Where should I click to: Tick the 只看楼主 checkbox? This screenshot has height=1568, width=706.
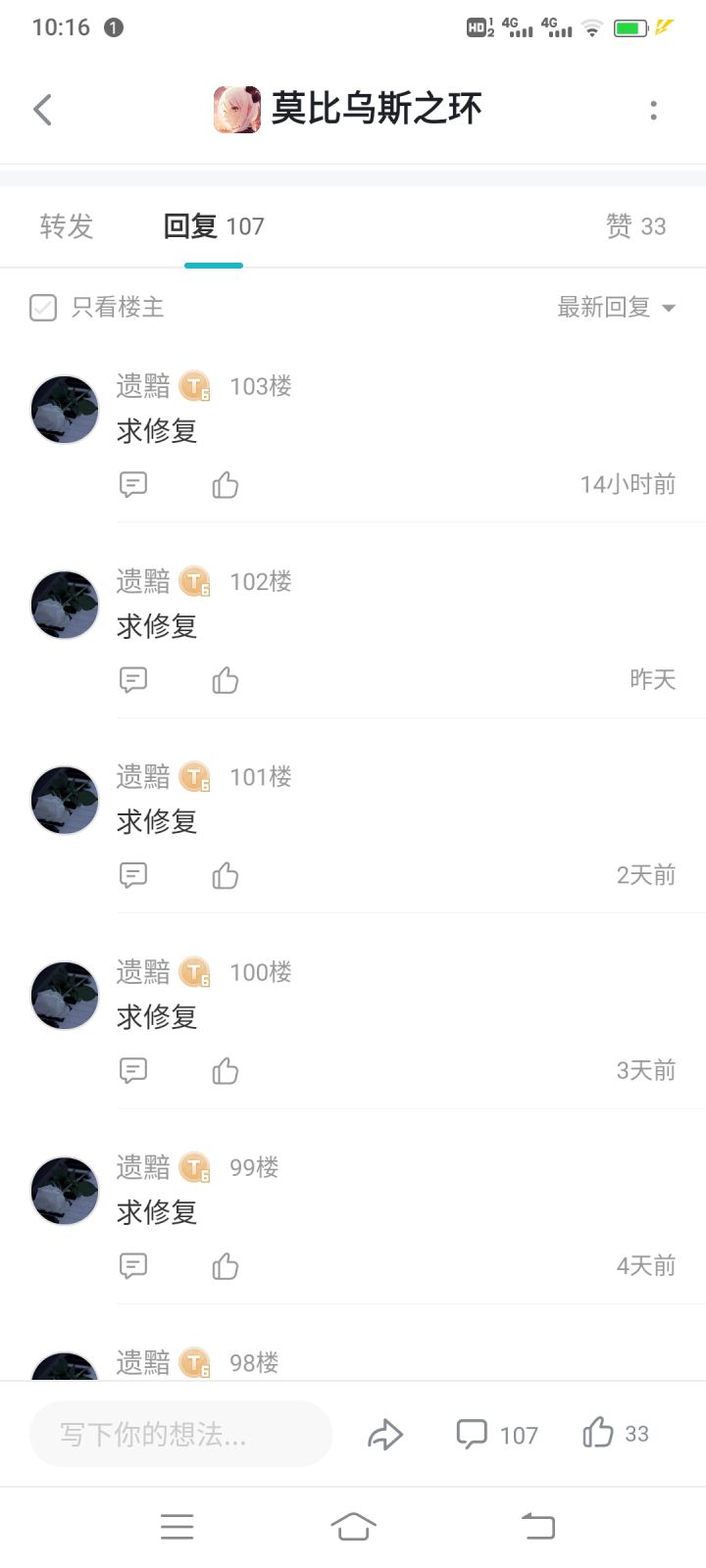[x=43, y=308]
